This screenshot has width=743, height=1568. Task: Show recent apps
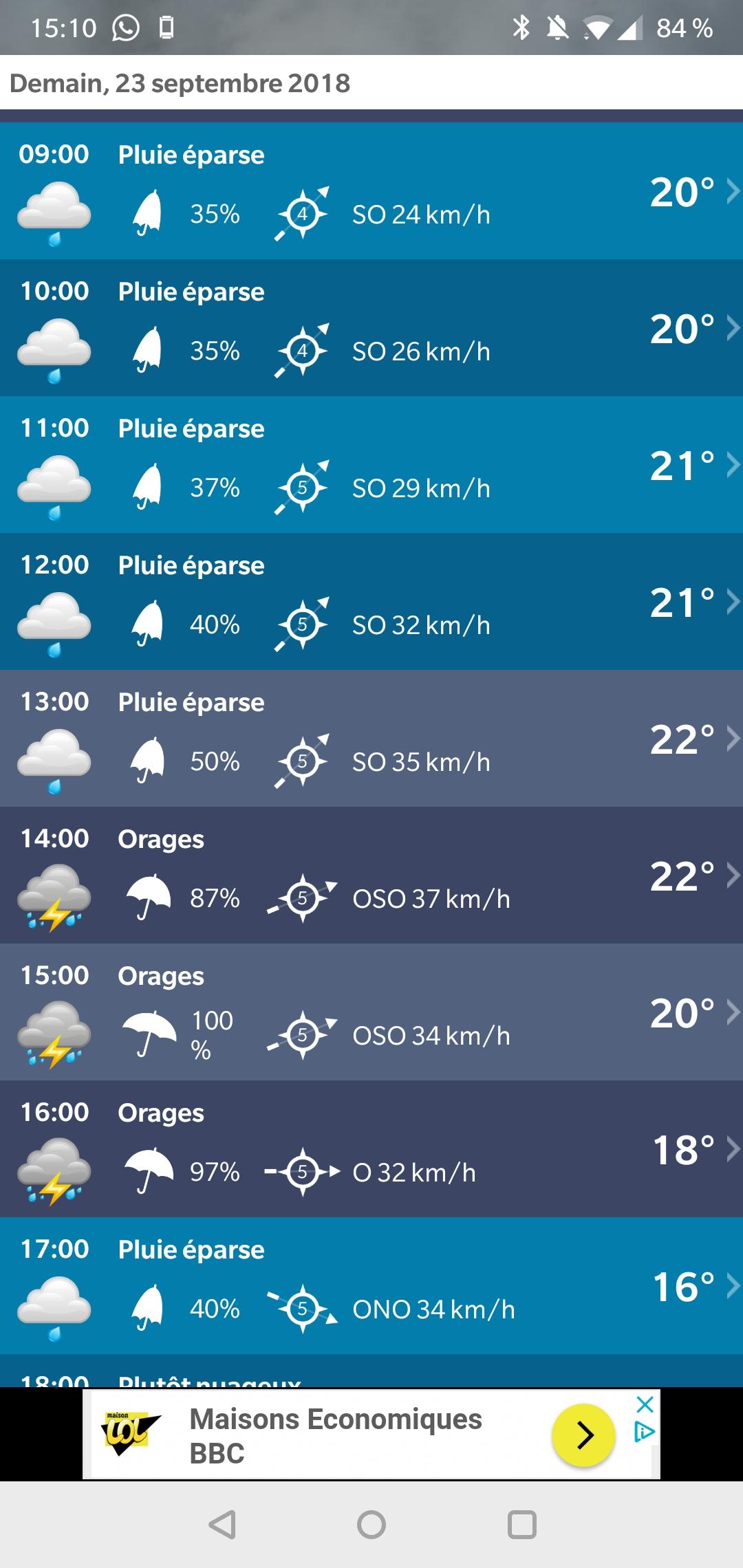click(521, 1525)
